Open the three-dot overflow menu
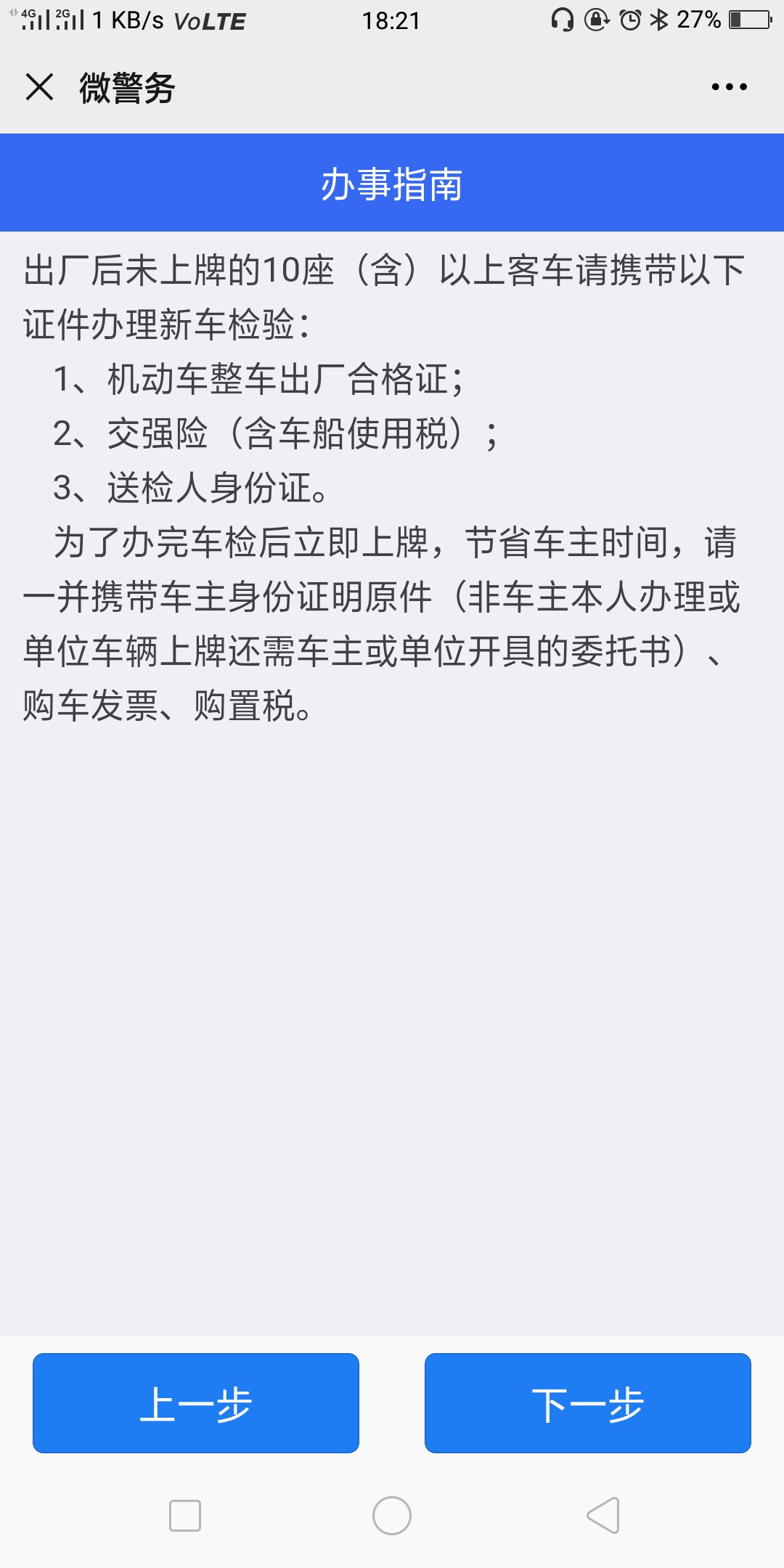Viewport: 784px width, 1568px height. coord(729,87)
